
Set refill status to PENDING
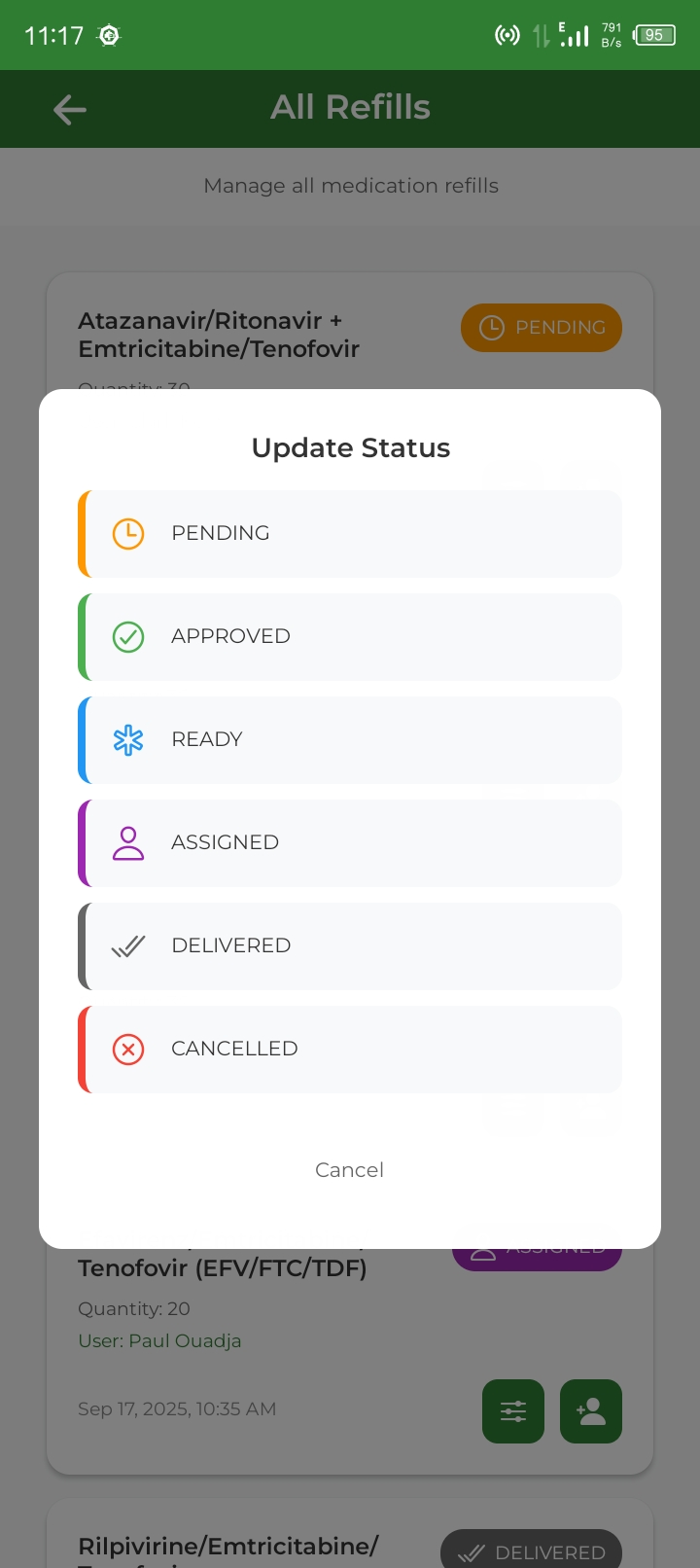350,534
